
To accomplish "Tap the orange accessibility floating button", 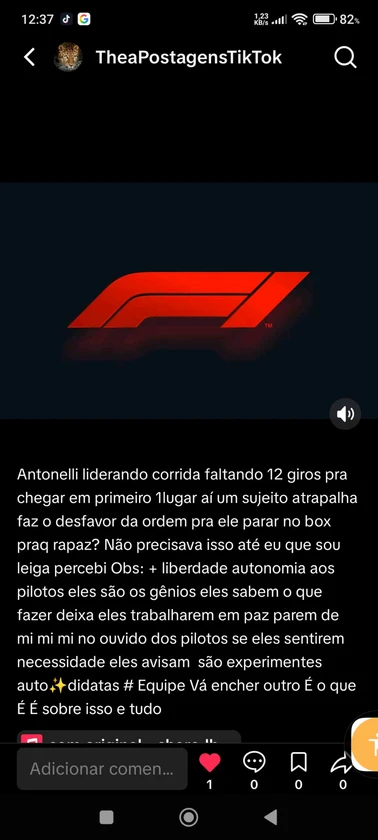I will [x=367, y=744].
